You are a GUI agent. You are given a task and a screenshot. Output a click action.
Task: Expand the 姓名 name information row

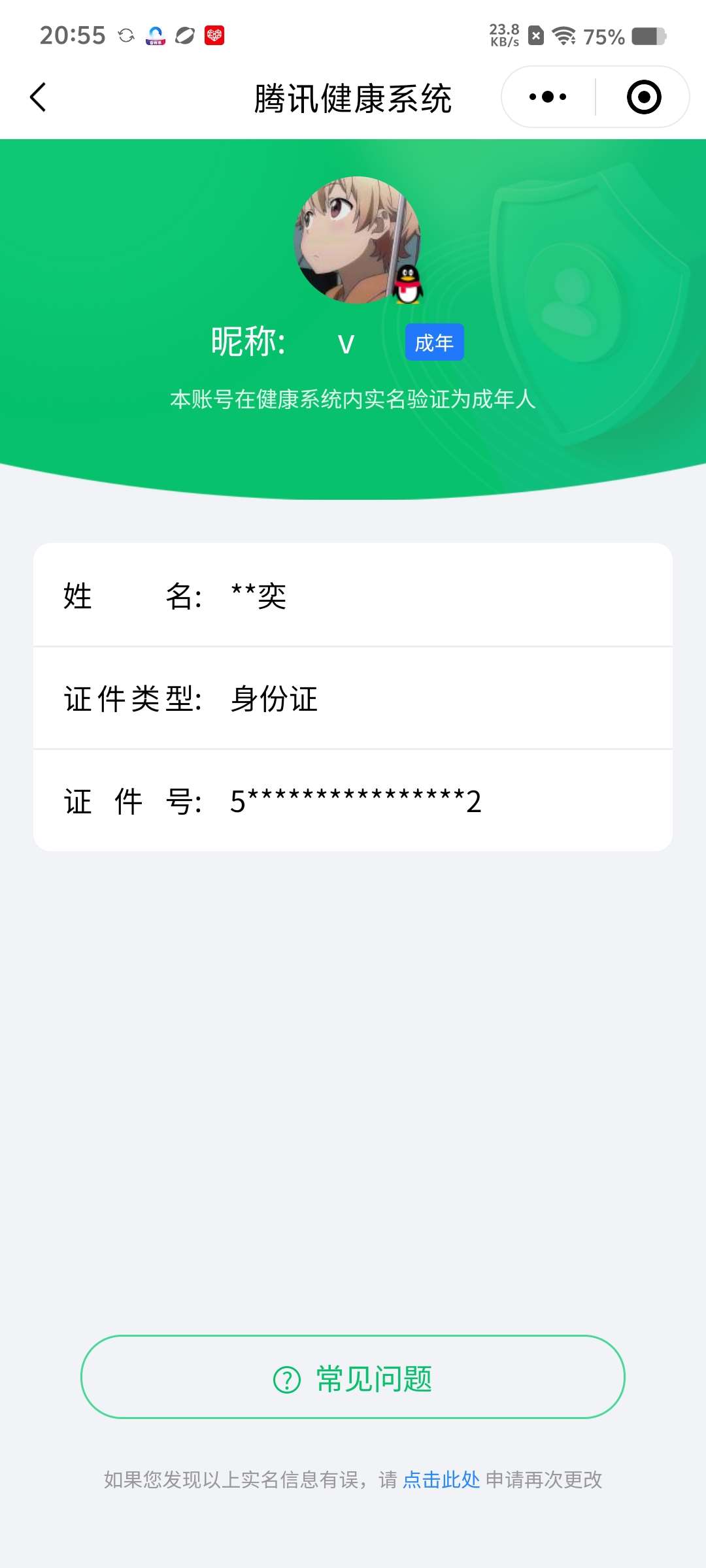click(x=353, y=596)
